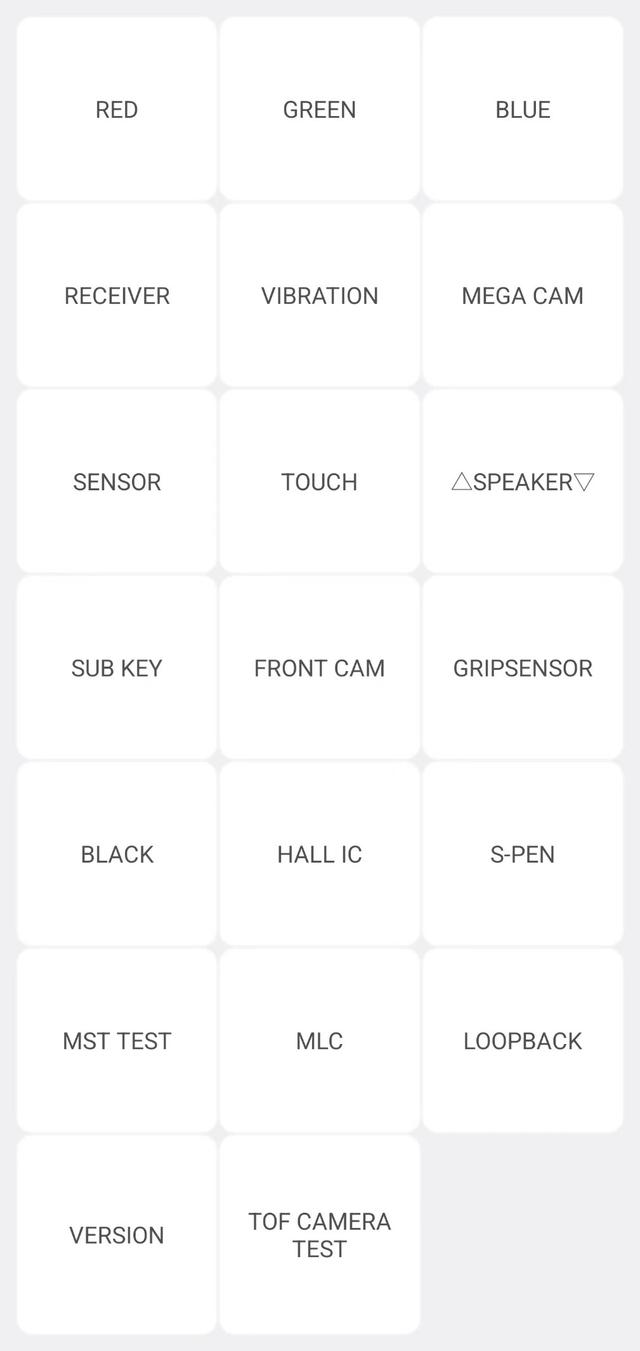Open HALL IC test

click(x=320, y=854)
